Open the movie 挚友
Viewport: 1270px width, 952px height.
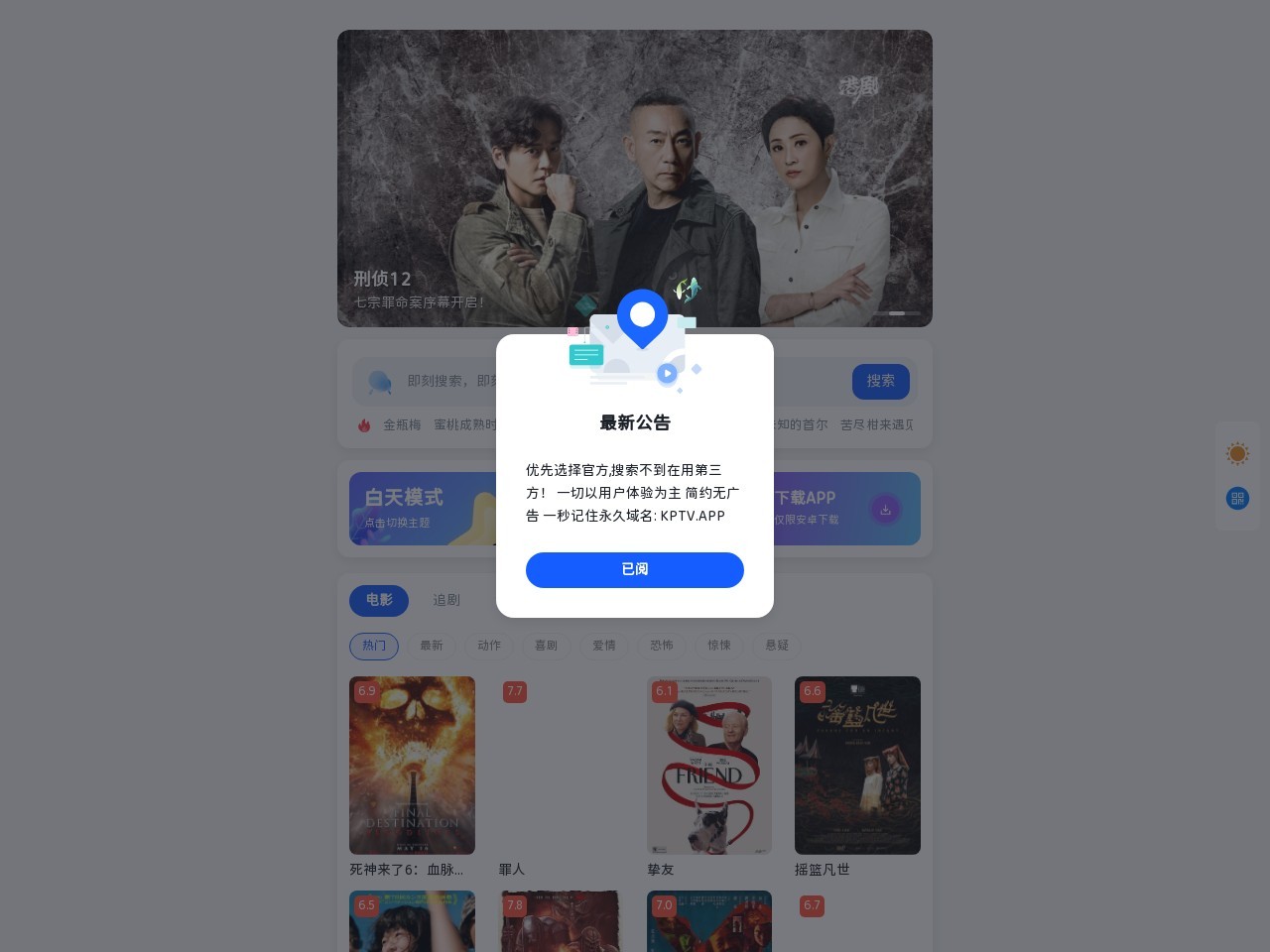click(708, 765)
